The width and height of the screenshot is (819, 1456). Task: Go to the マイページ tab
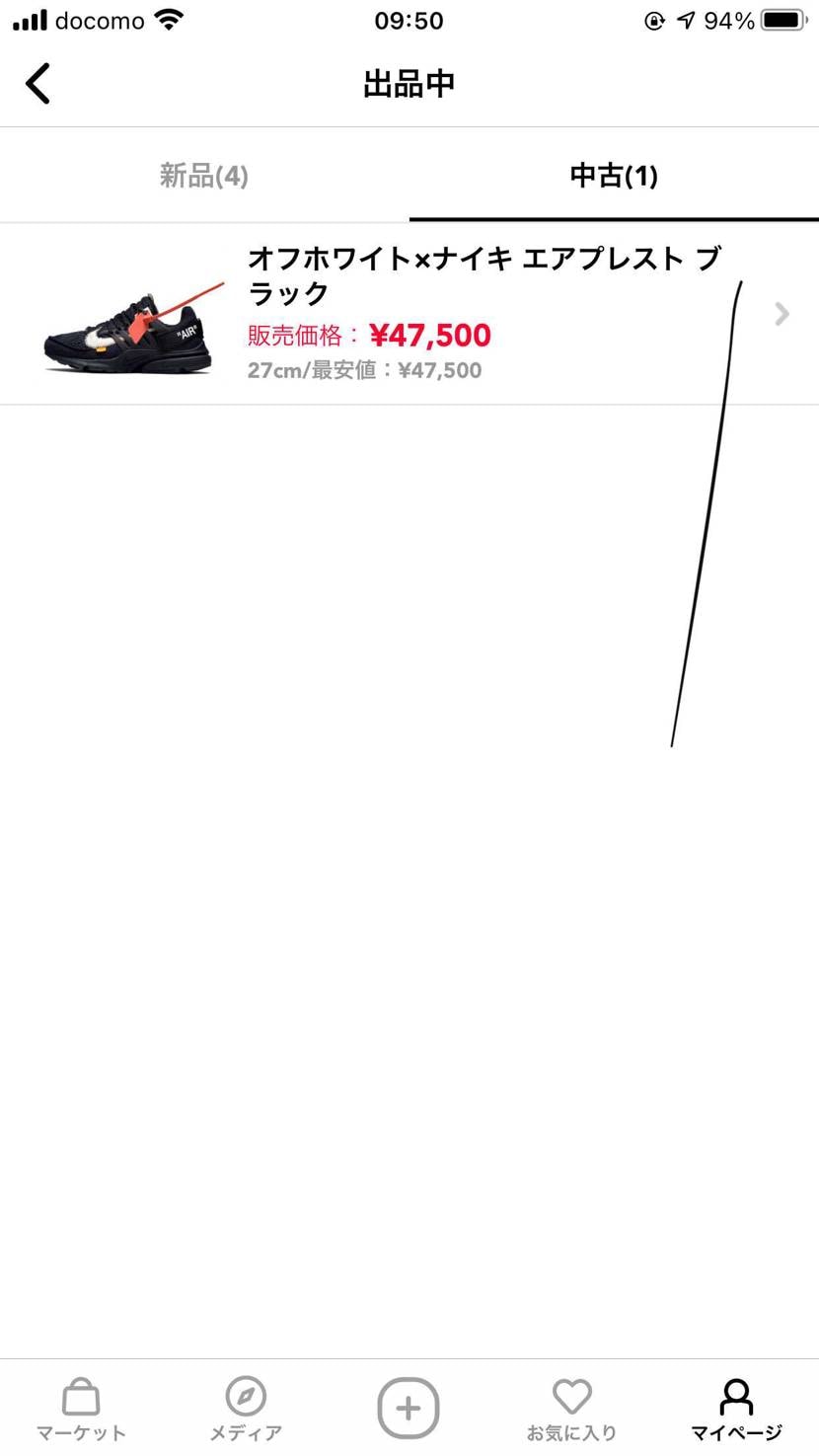(x=736, y=1409)
